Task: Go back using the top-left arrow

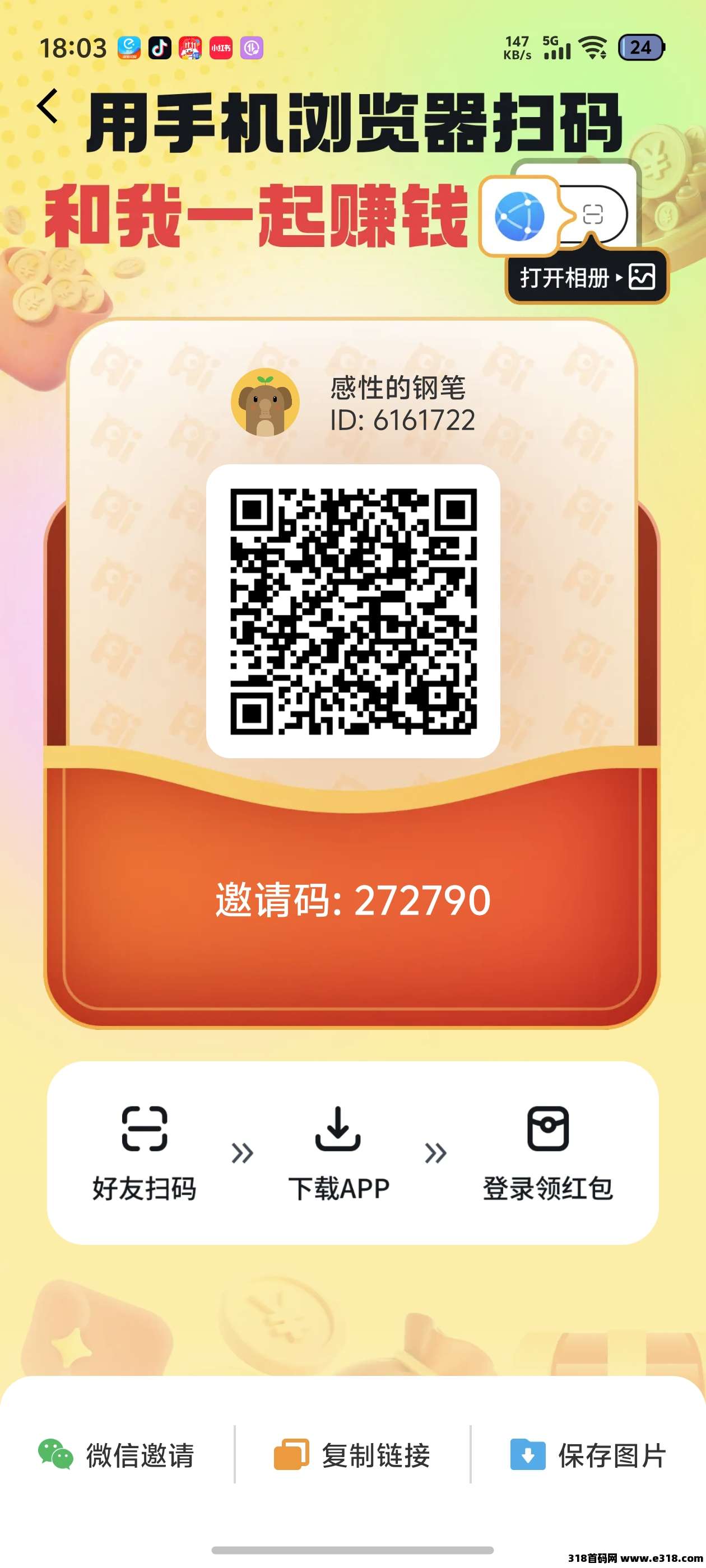Action: [x=48, y=106]
